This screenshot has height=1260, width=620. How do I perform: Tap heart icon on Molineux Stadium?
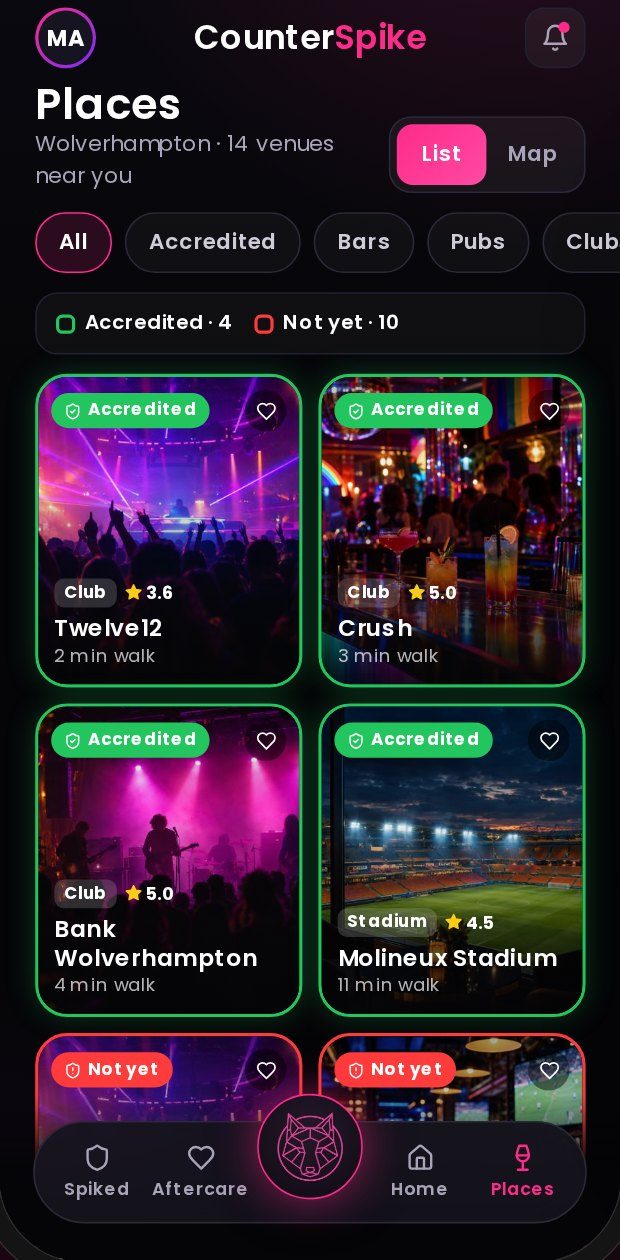point(549,741)
